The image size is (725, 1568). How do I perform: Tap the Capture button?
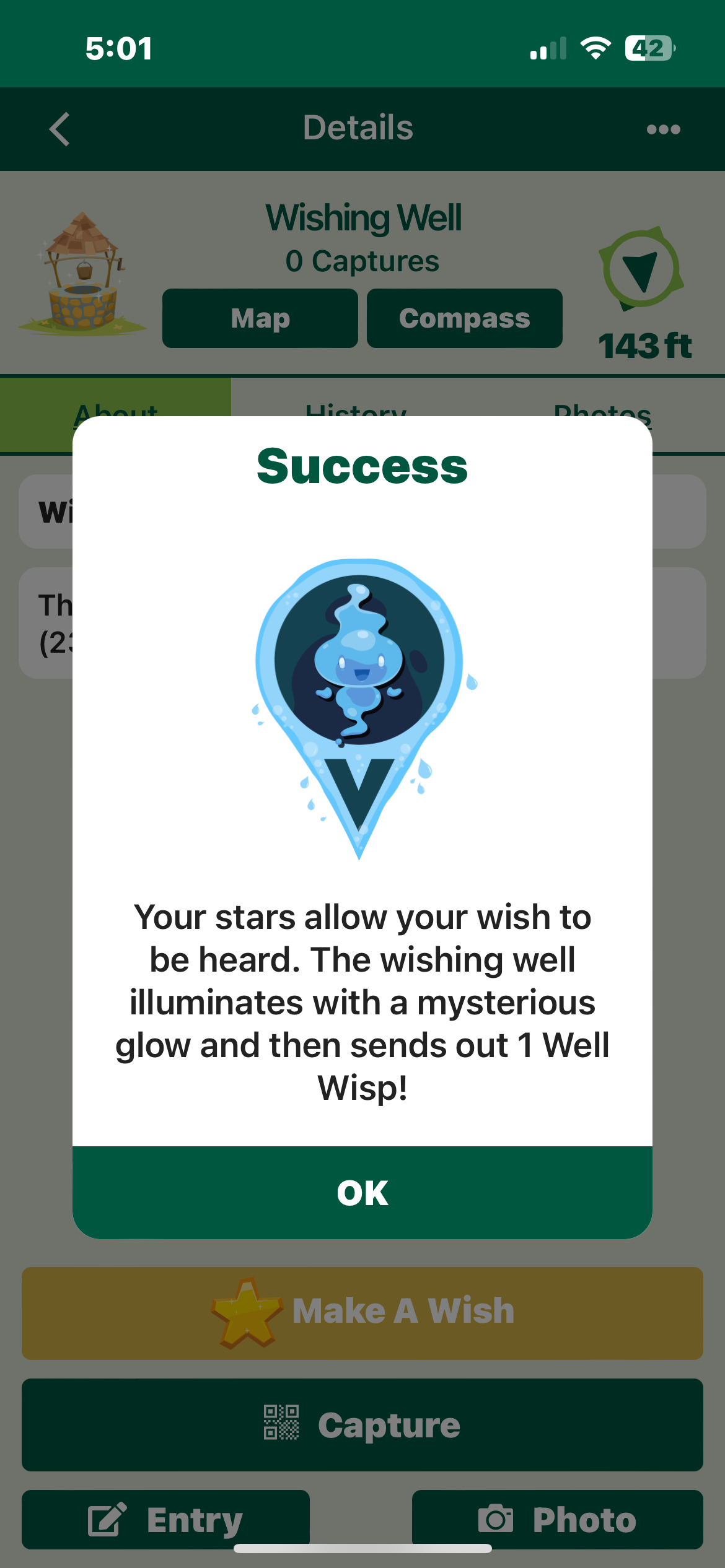pyautogui.click(x=362, y=1424)
